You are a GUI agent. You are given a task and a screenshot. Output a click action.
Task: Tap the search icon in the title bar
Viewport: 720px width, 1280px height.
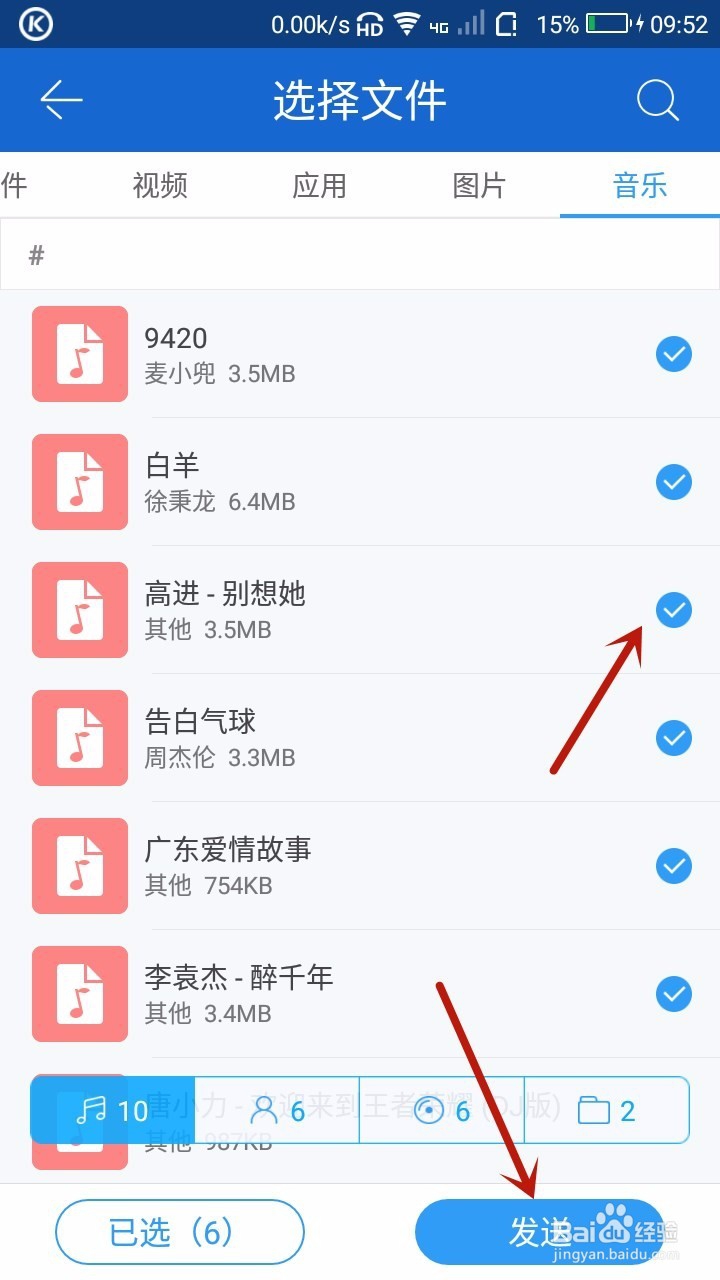pos(658,100)
